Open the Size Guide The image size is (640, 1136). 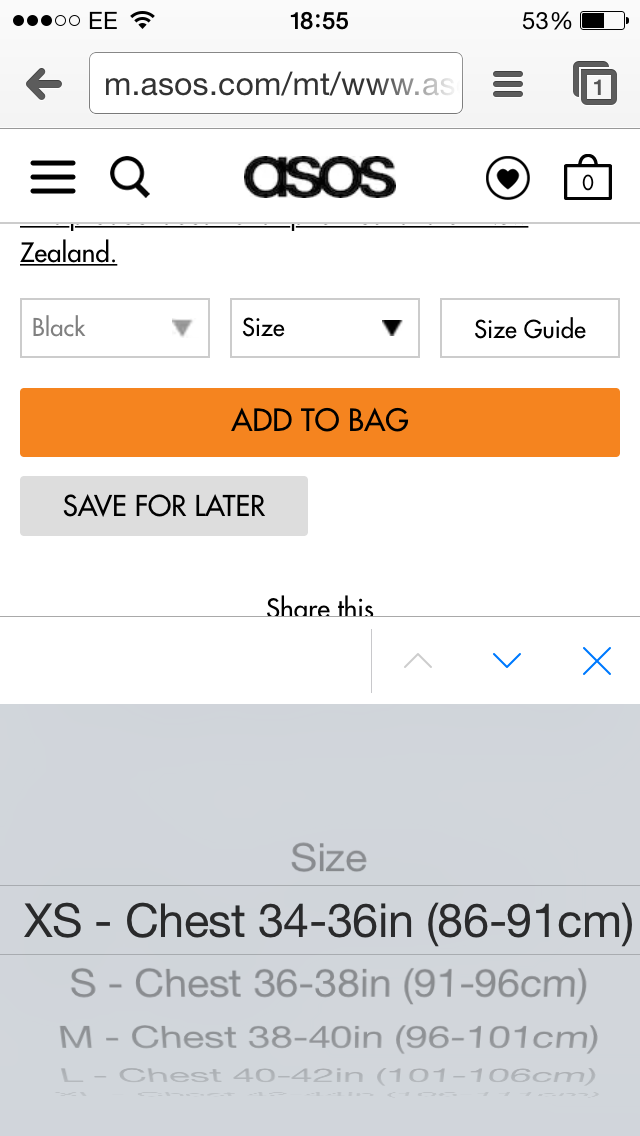click(x=530, y=328)
